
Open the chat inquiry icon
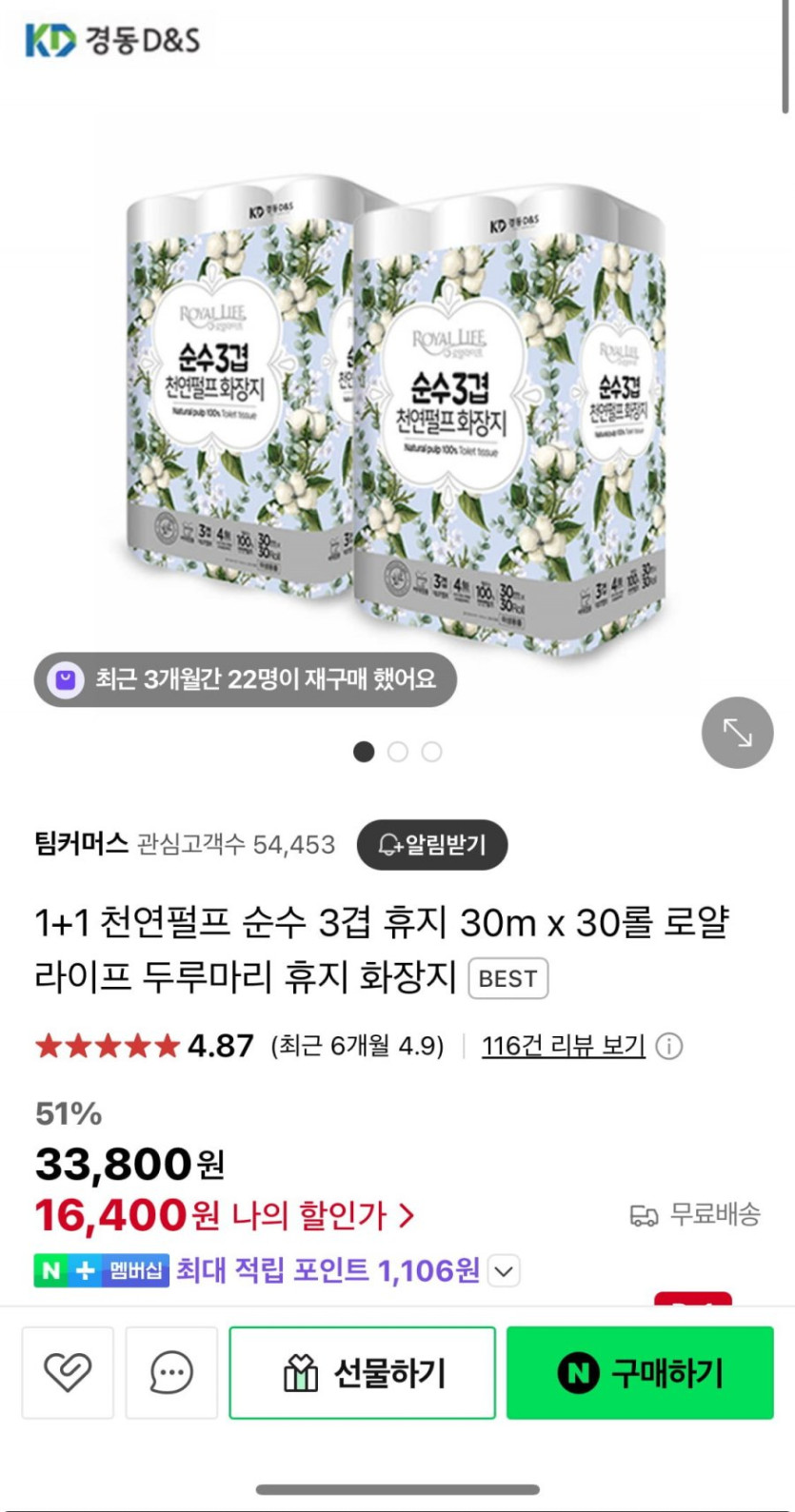171,1372
